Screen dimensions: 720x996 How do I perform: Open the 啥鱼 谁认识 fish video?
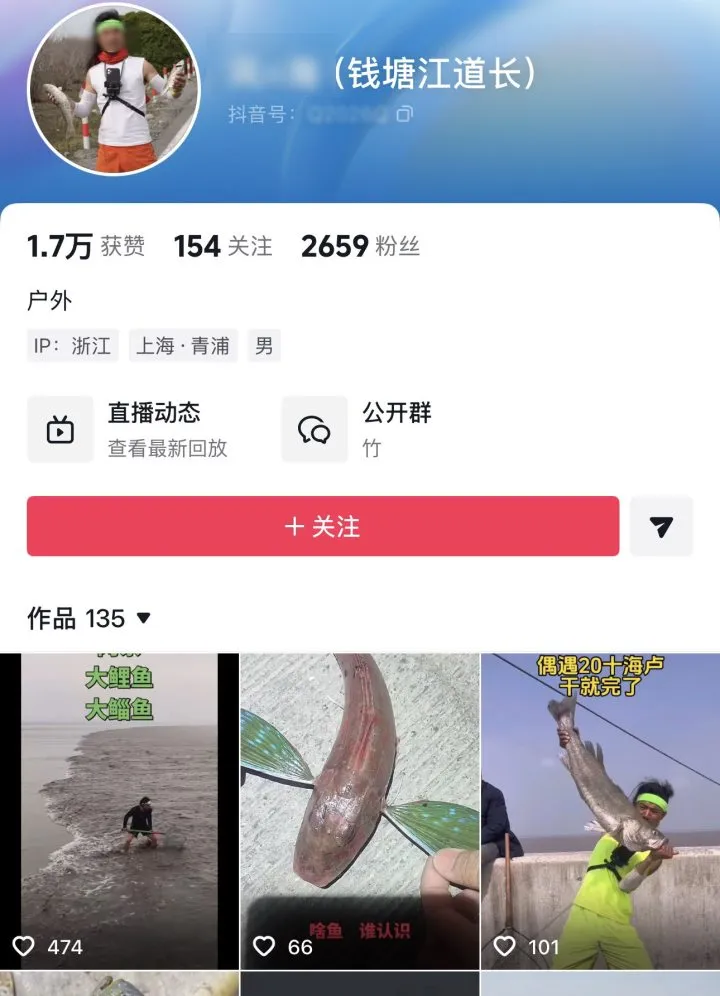point(360,810)
